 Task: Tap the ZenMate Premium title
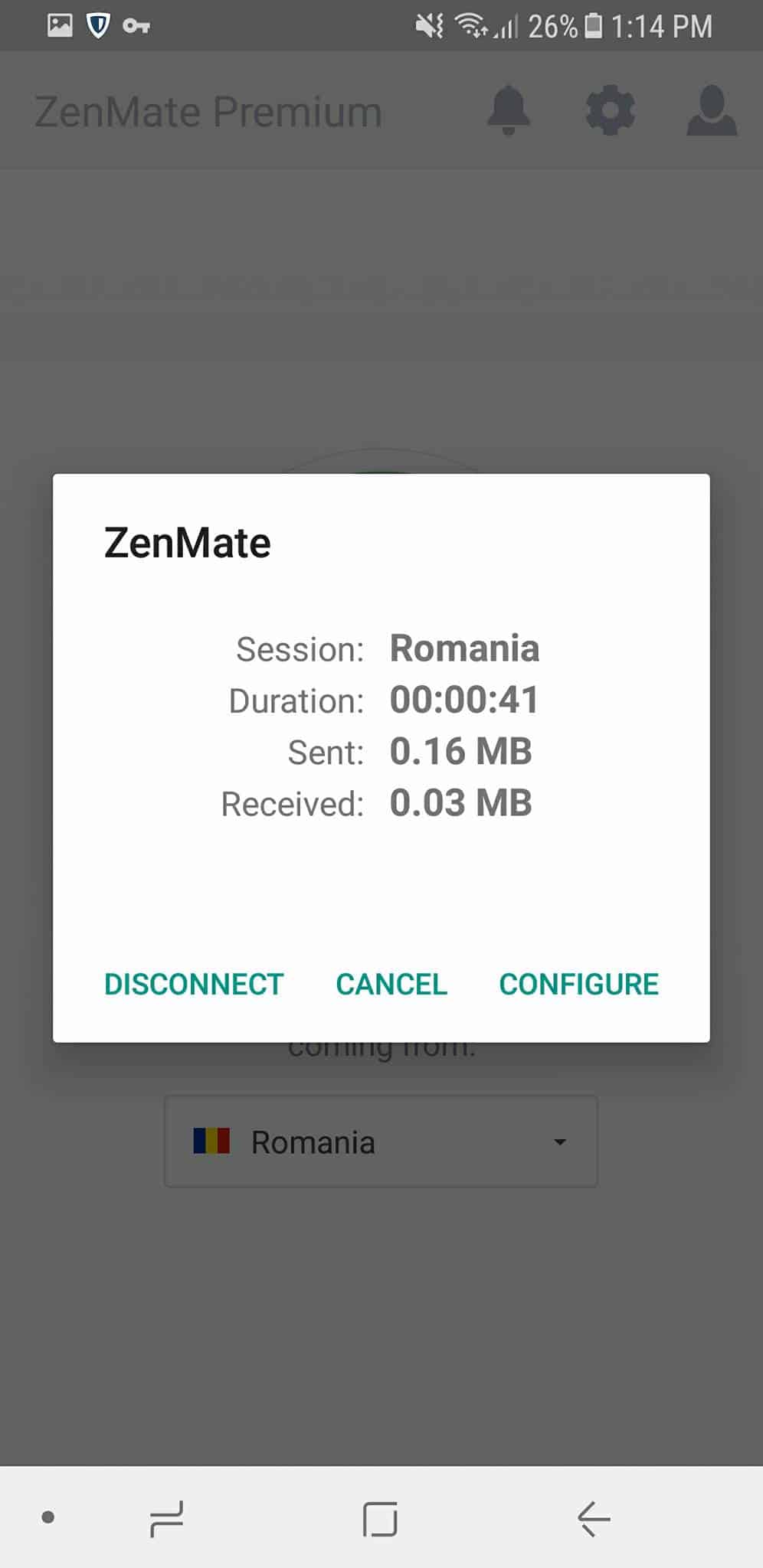(208, 110)
